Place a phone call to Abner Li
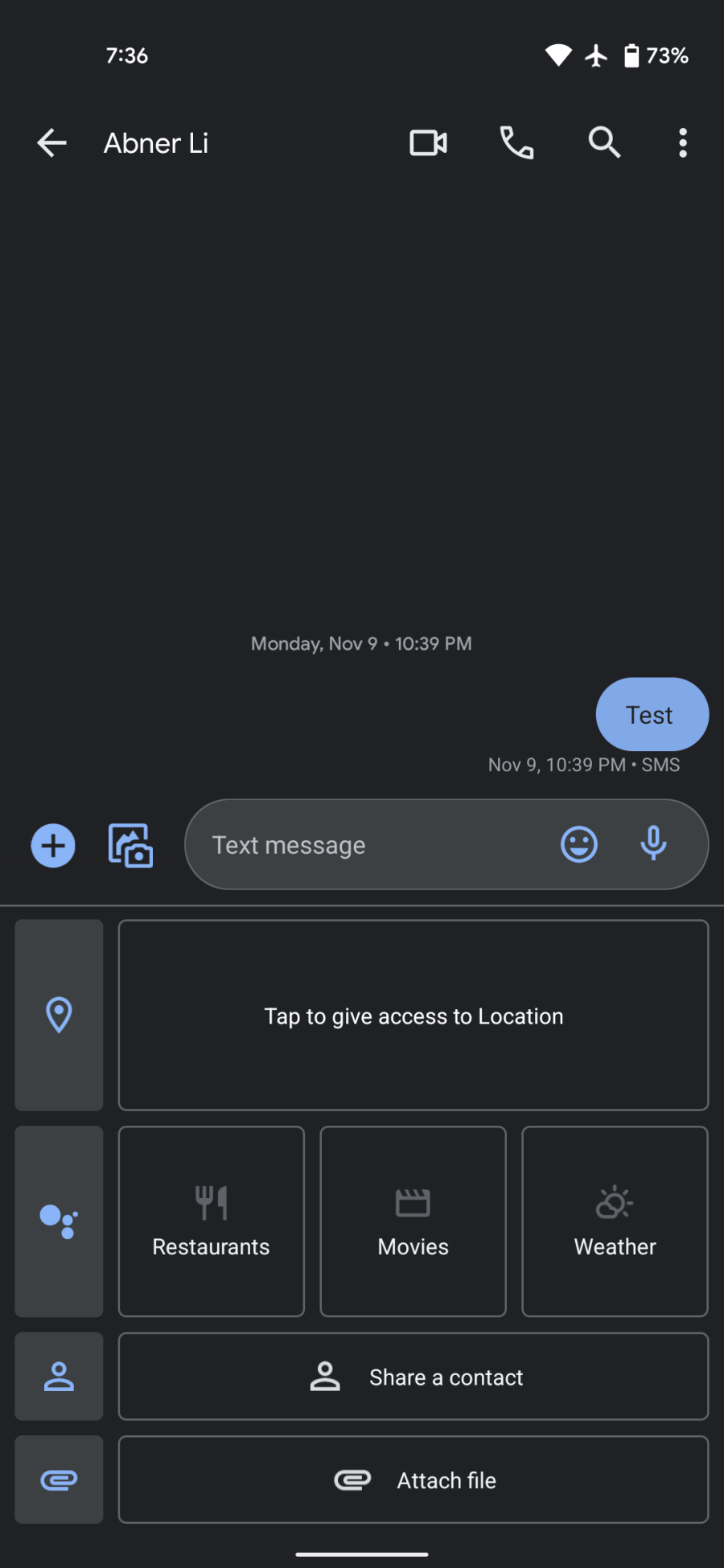Screen dimensions: 724x1568 [516, 143]
